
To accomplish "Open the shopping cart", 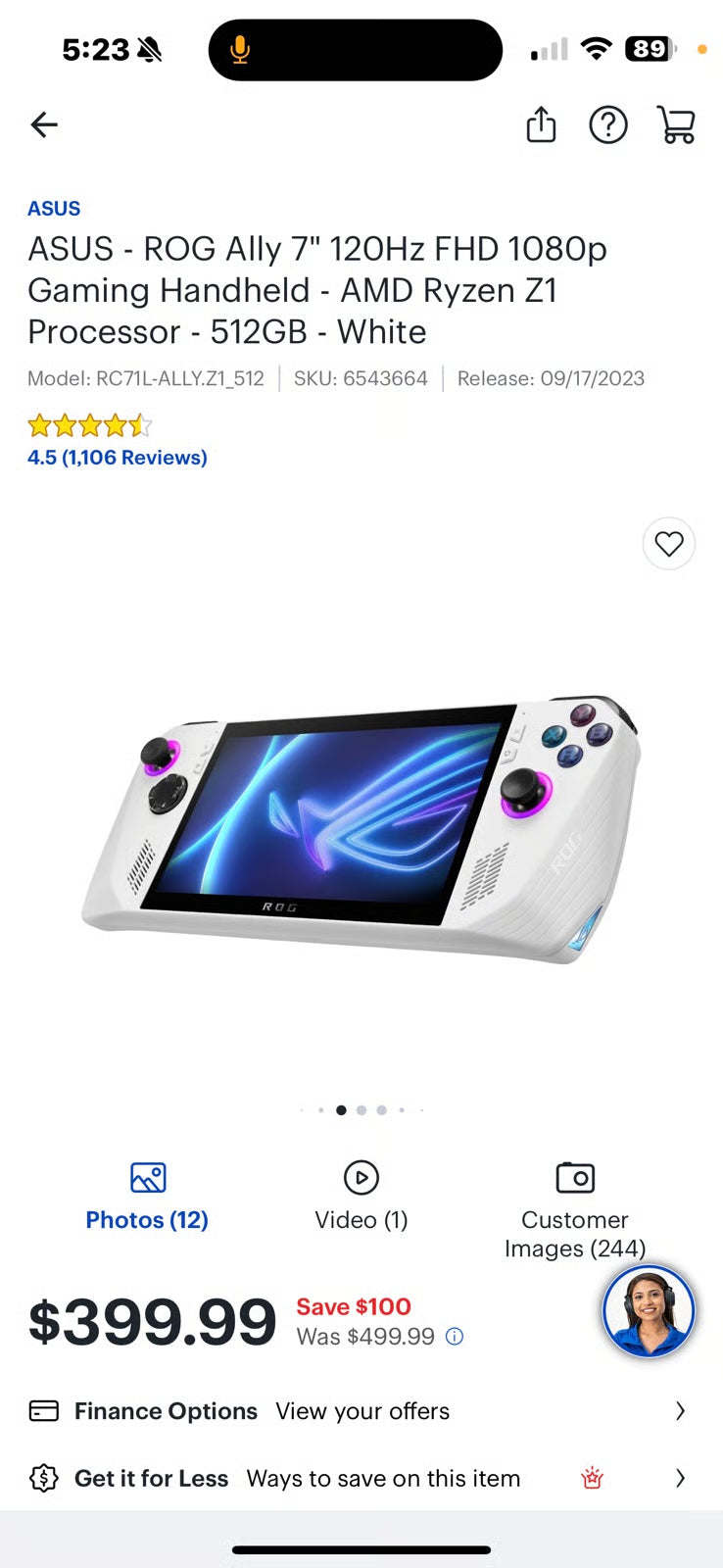I will tap(676, 124).
